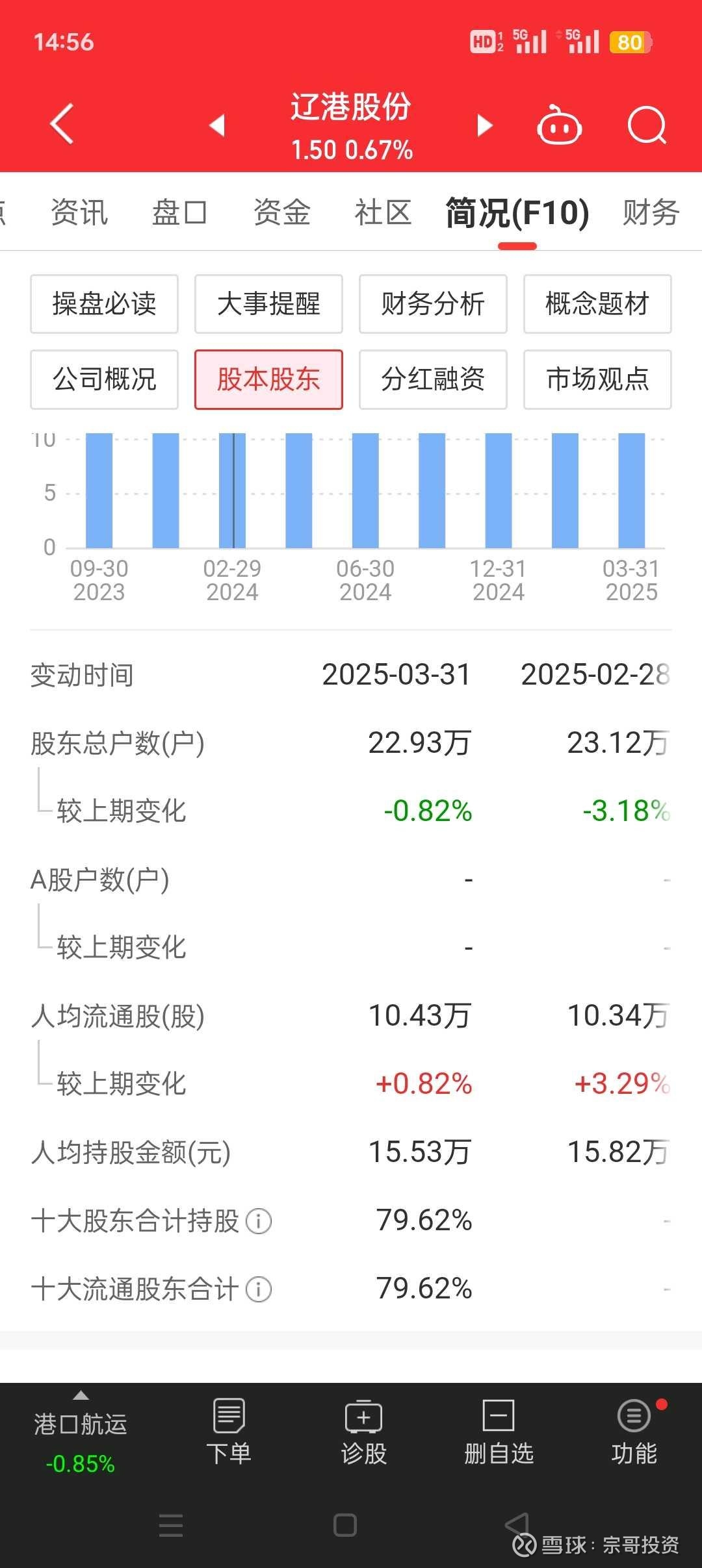Switch to the 盘口 tab

point(180,212)
